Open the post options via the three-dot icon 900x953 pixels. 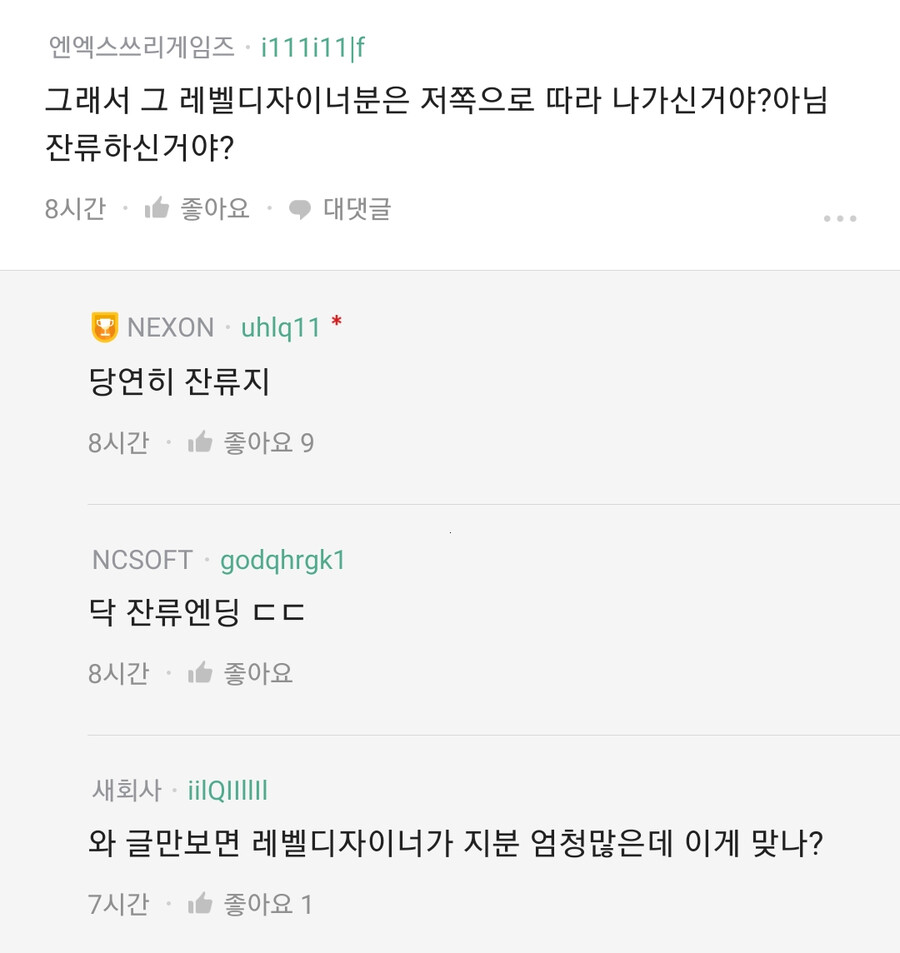pyautogui.click(x=840, y=217)
